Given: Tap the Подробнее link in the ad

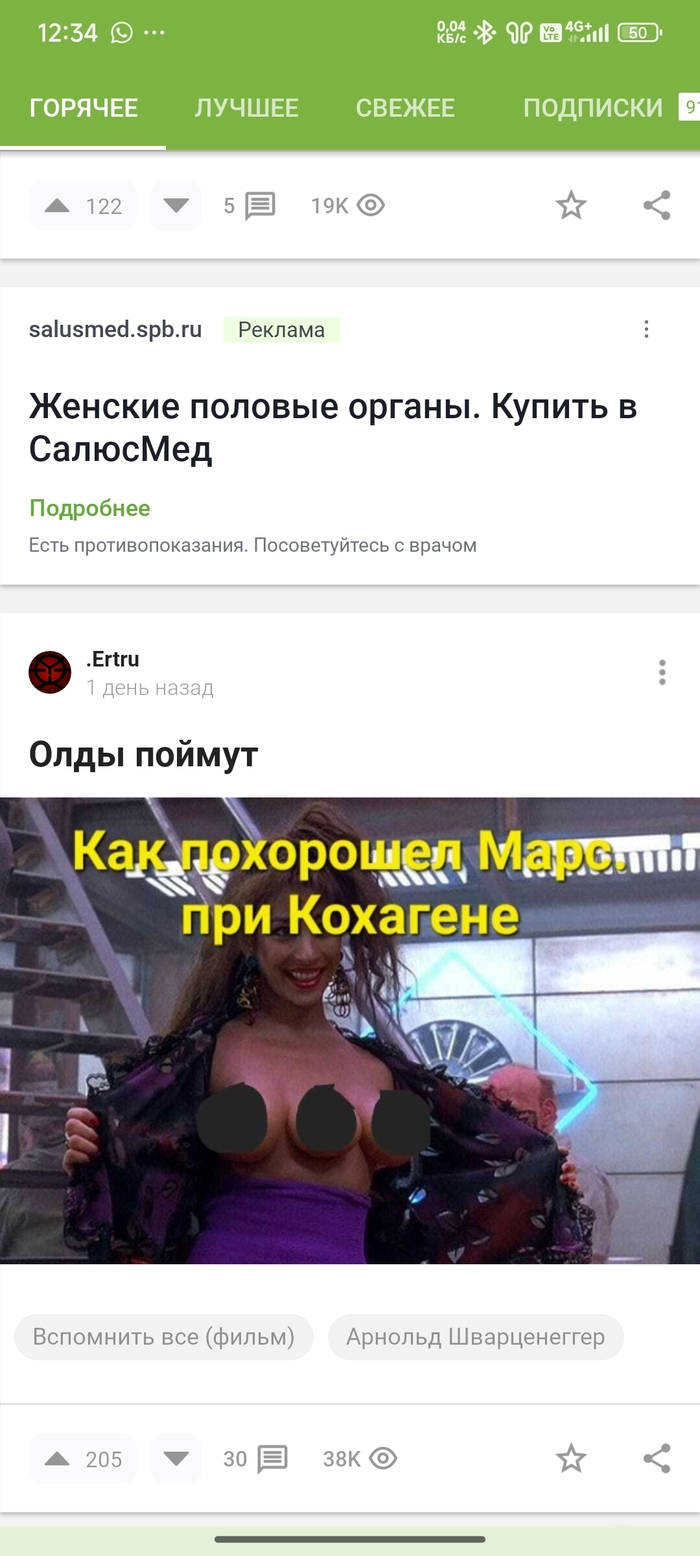Looking at the screenshot, I should [x=90, y=508].
